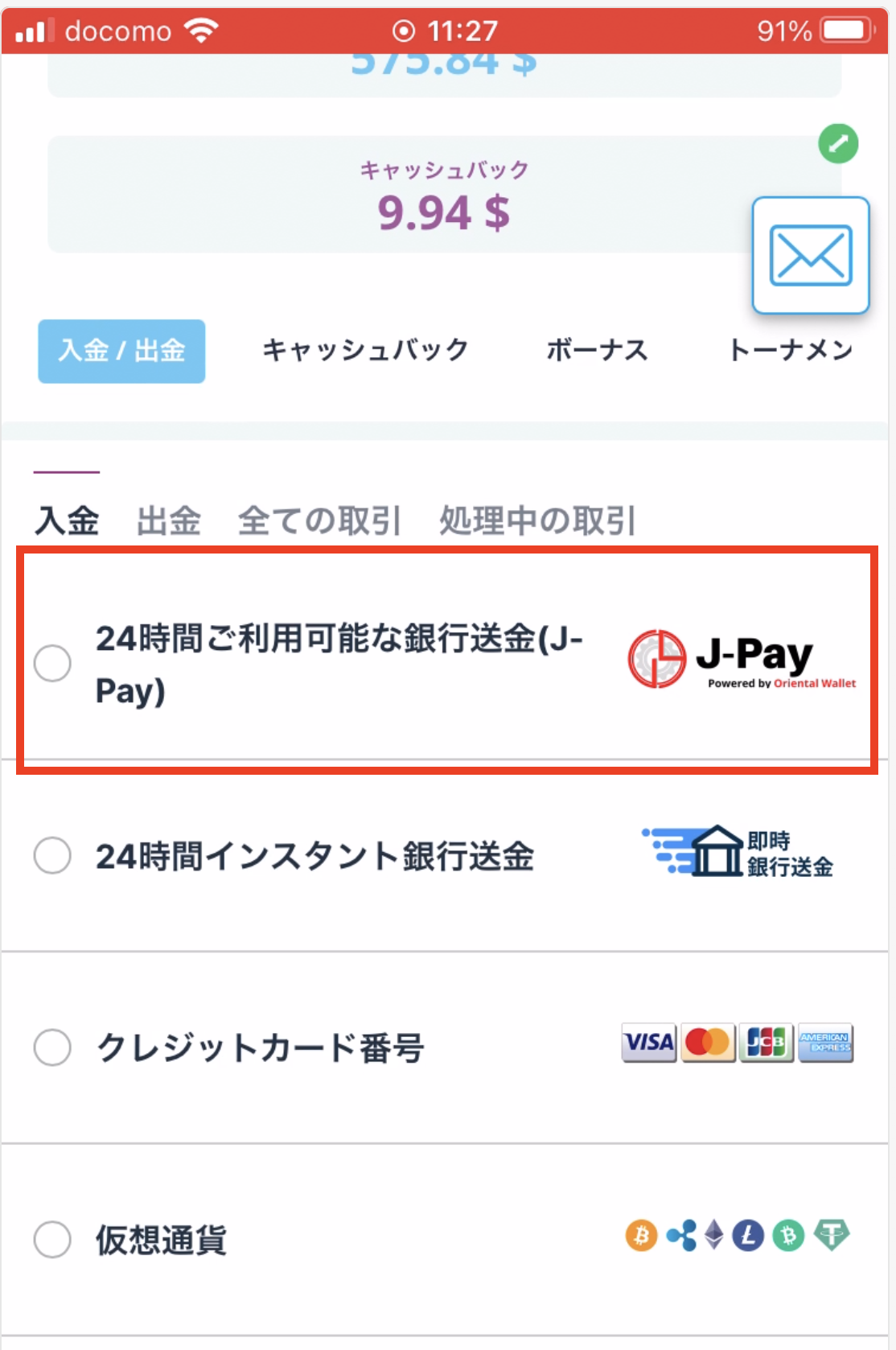Select J-Pay bank transfer option
This screenshot has height=1350, width=896.
(53, 664)
